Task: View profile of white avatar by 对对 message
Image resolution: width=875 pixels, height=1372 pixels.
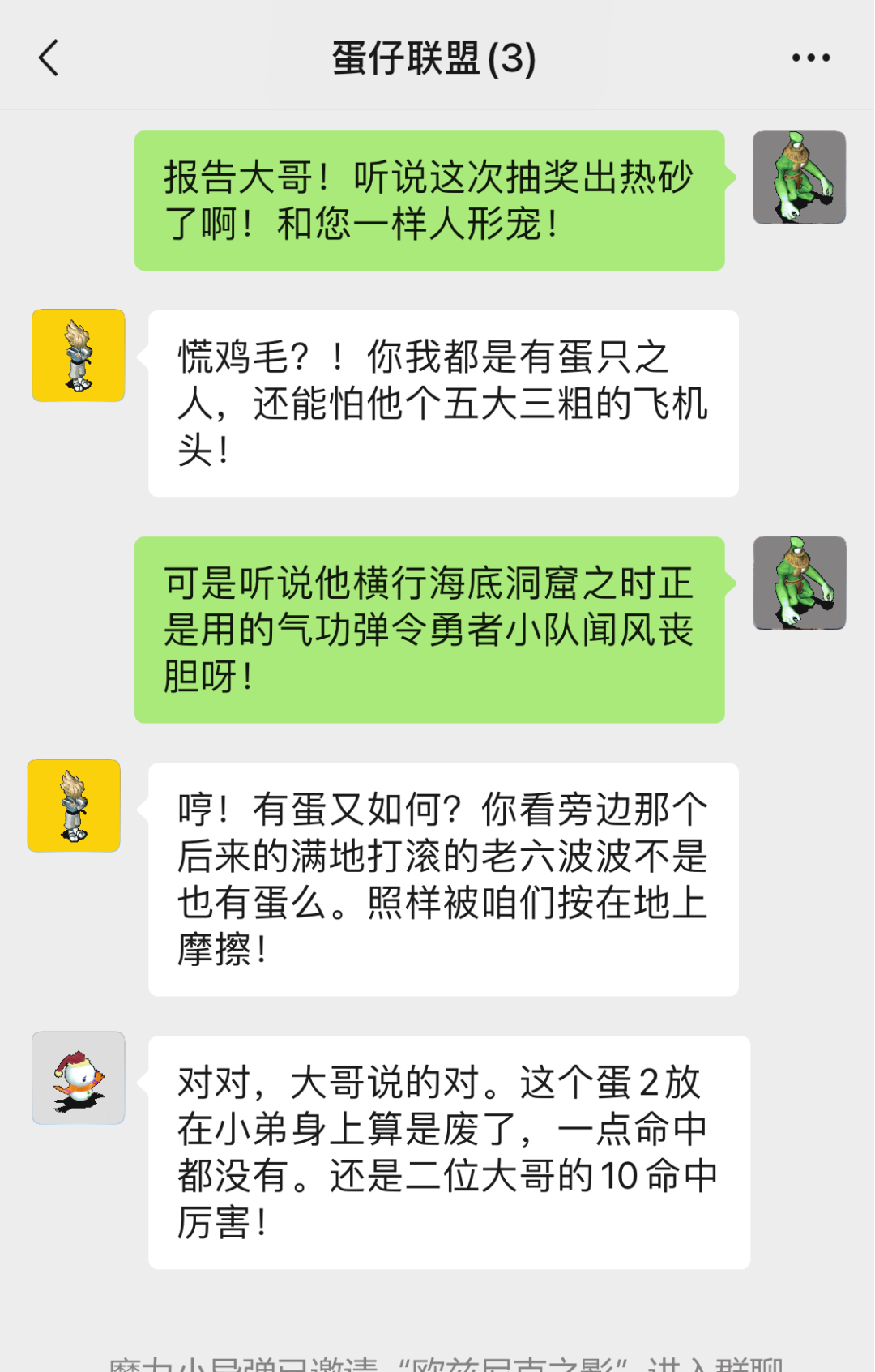Action: [x=79, y=1077]
